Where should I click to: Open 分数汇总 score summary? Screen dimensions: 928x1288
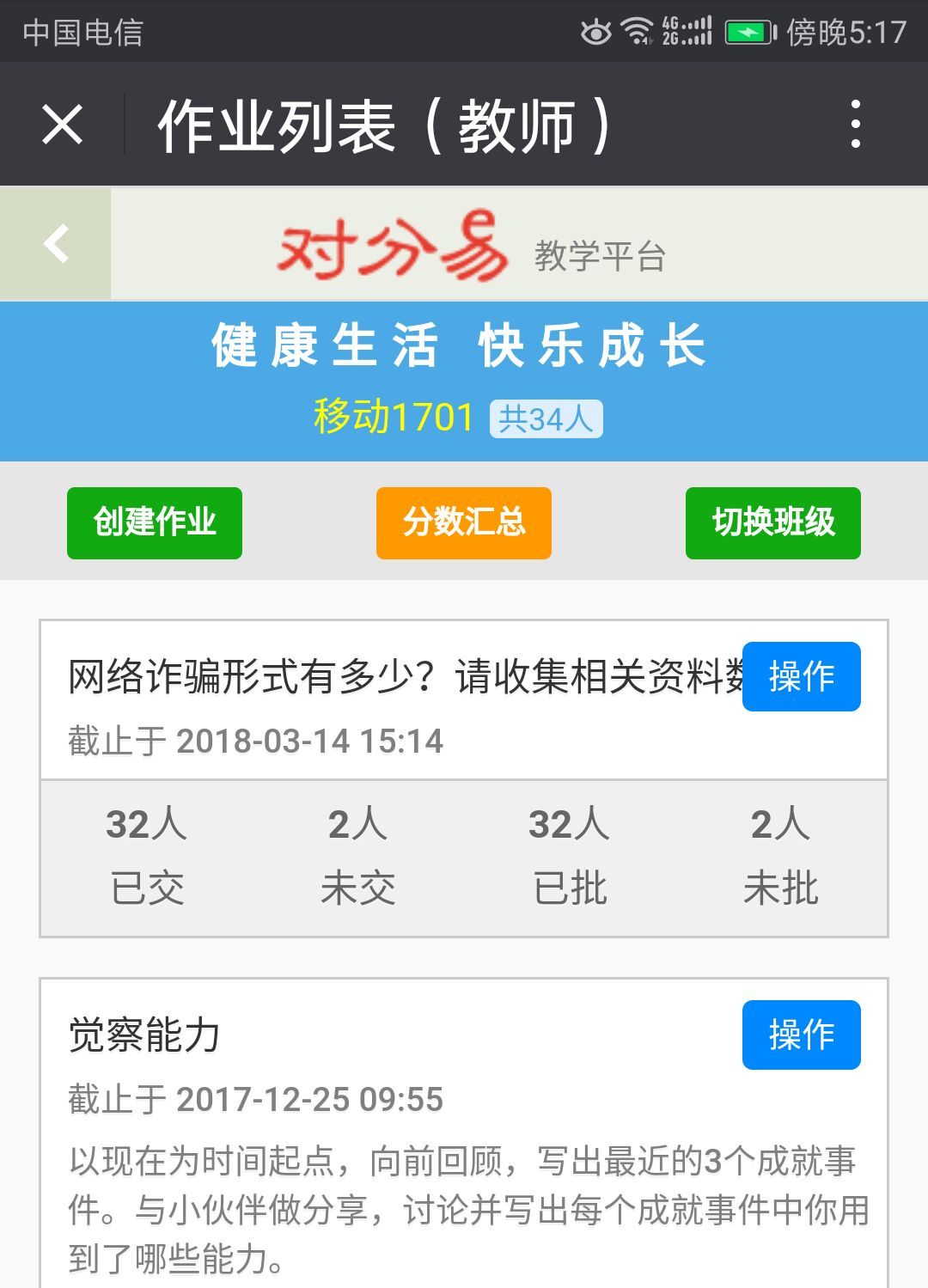coord(464,522)
